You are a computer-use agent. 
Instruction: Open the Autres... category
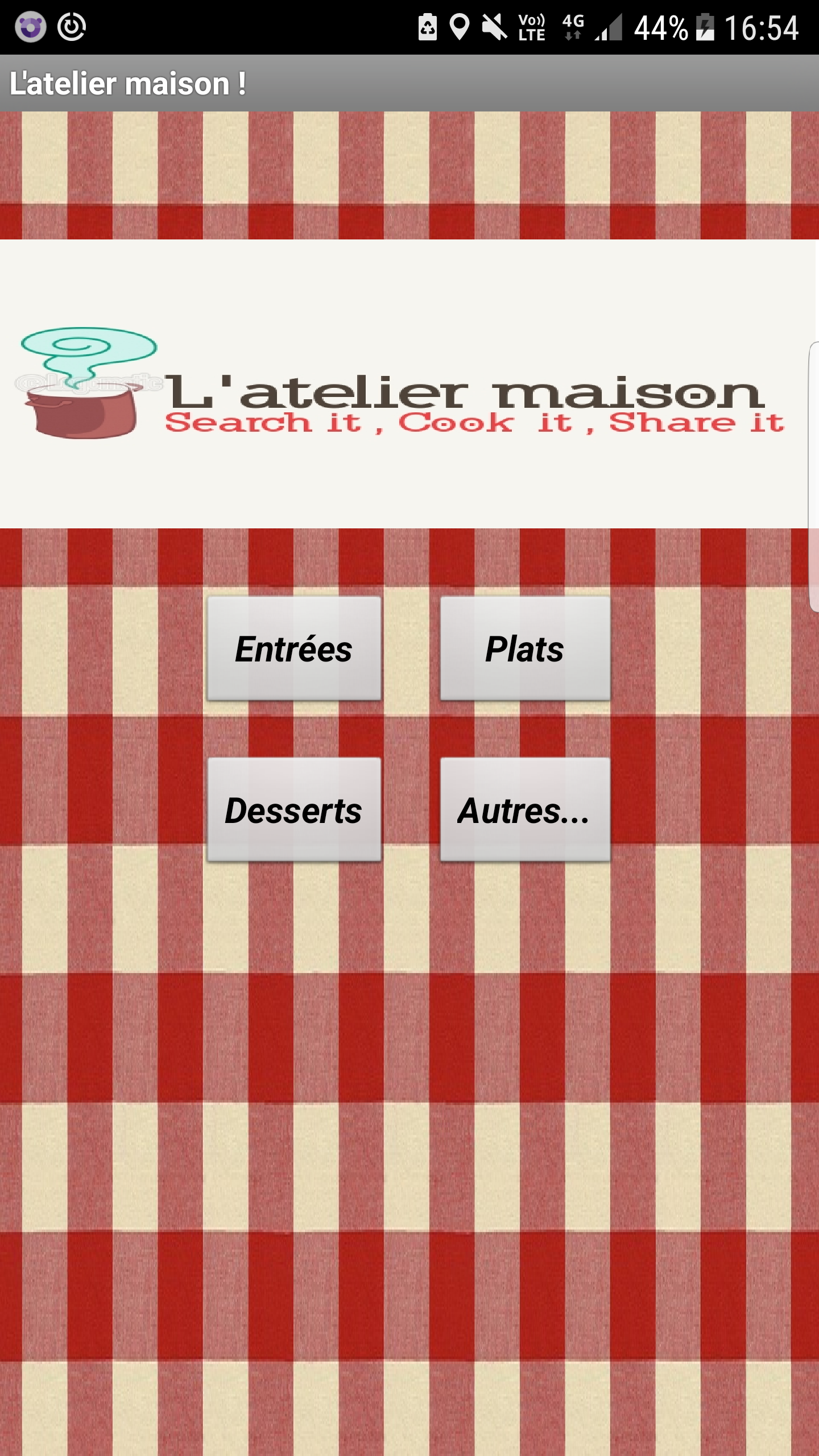(x=525, y=809)
